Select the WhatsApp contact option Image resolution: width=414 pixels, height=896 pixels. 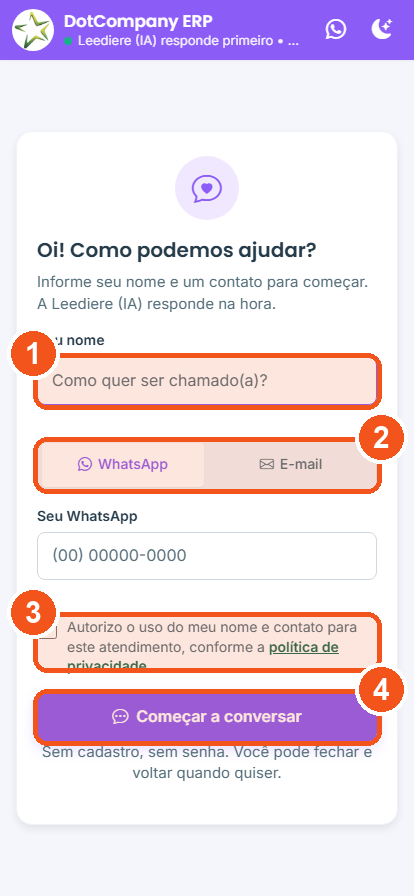pos(123,464)
